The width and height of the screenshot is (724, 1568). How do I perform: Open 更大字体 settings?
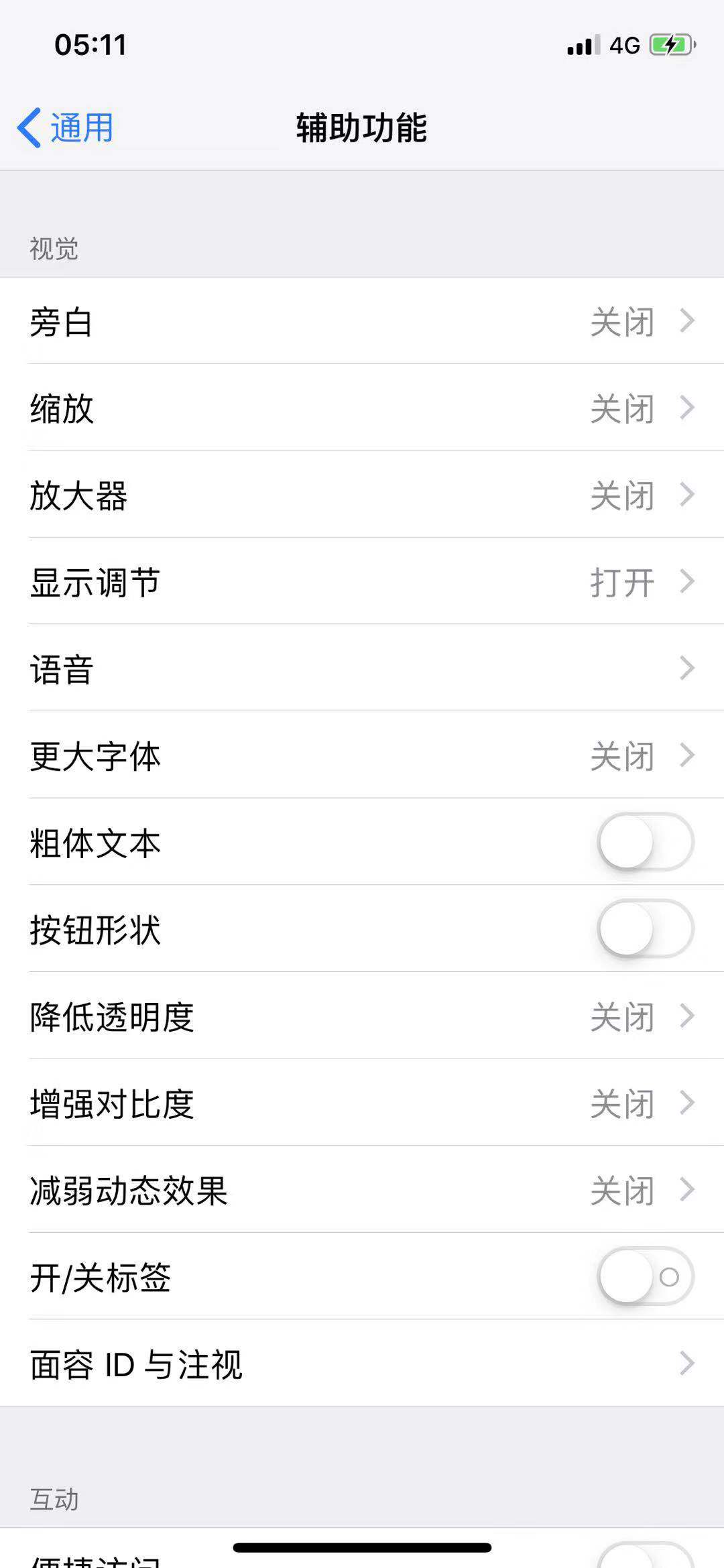tap(686, 757)
